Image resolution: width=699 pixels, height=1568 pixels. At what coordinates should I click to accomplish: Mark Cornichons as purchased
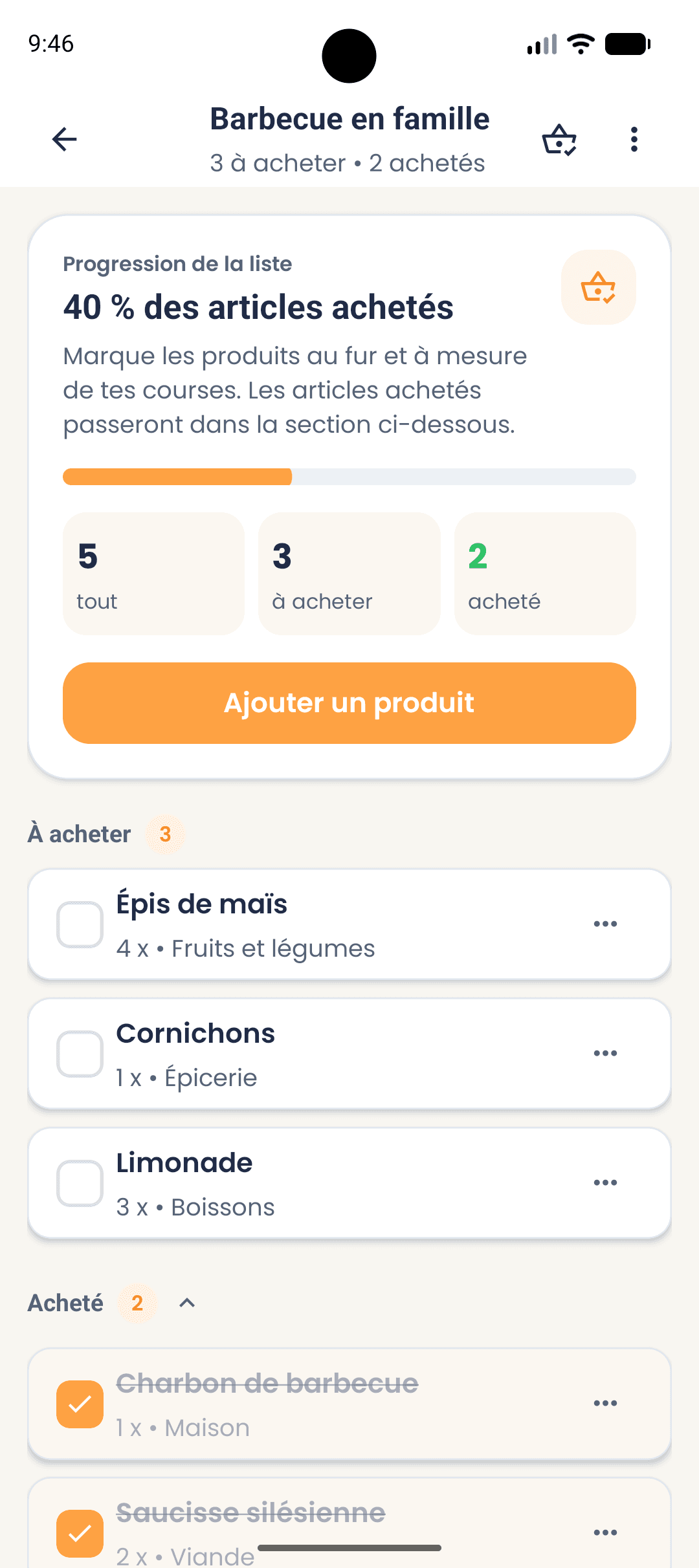pyautogui.click(x=80, y=1052)
